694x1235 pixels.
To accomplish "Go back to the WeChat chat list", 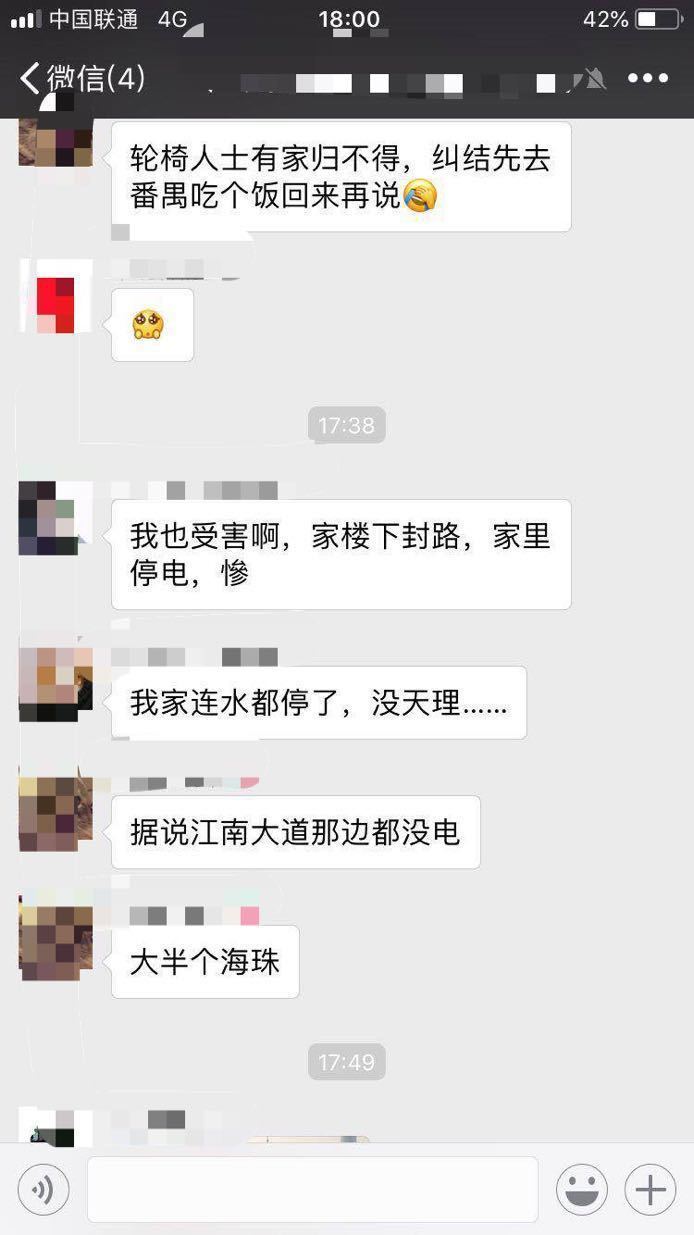I will click(x=80, y=78).
